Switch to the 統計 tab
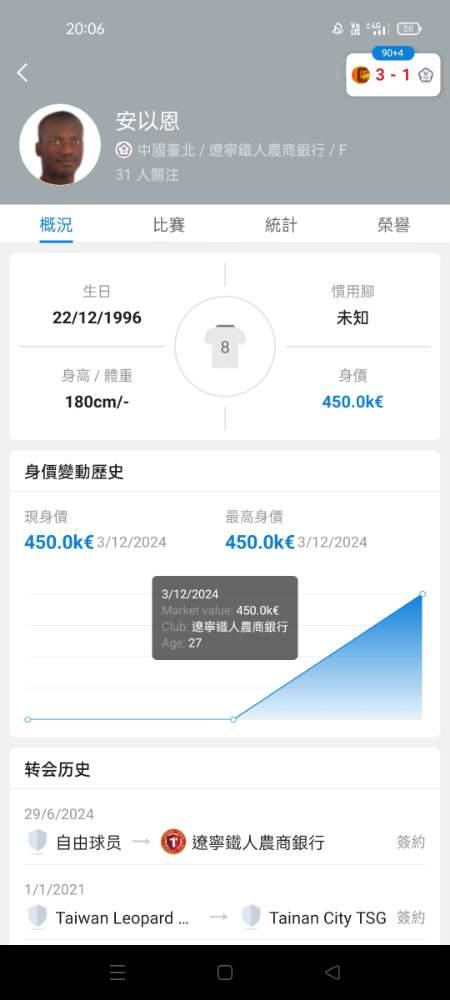The image size is (450, 1000). tap(281, 224)
